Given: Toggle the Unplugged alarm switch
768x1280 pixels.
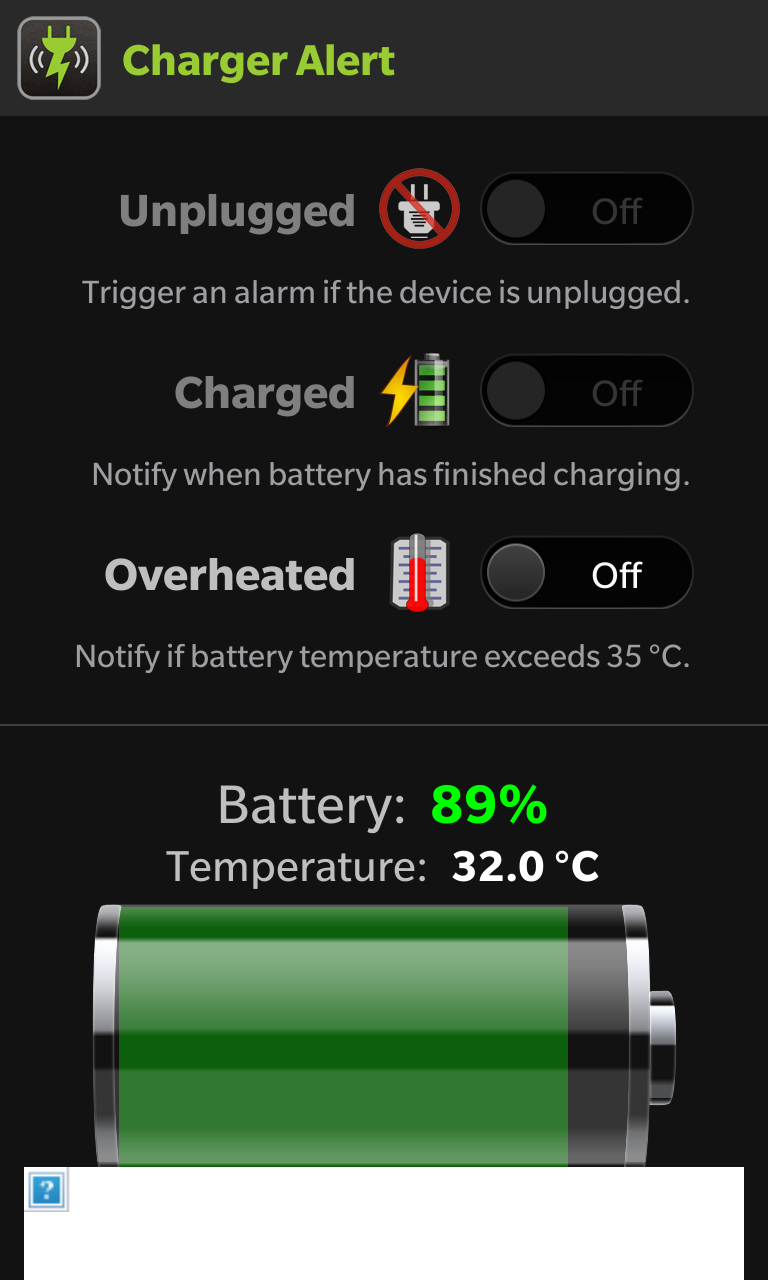Looking at the screenshot, I should [586, 210].
